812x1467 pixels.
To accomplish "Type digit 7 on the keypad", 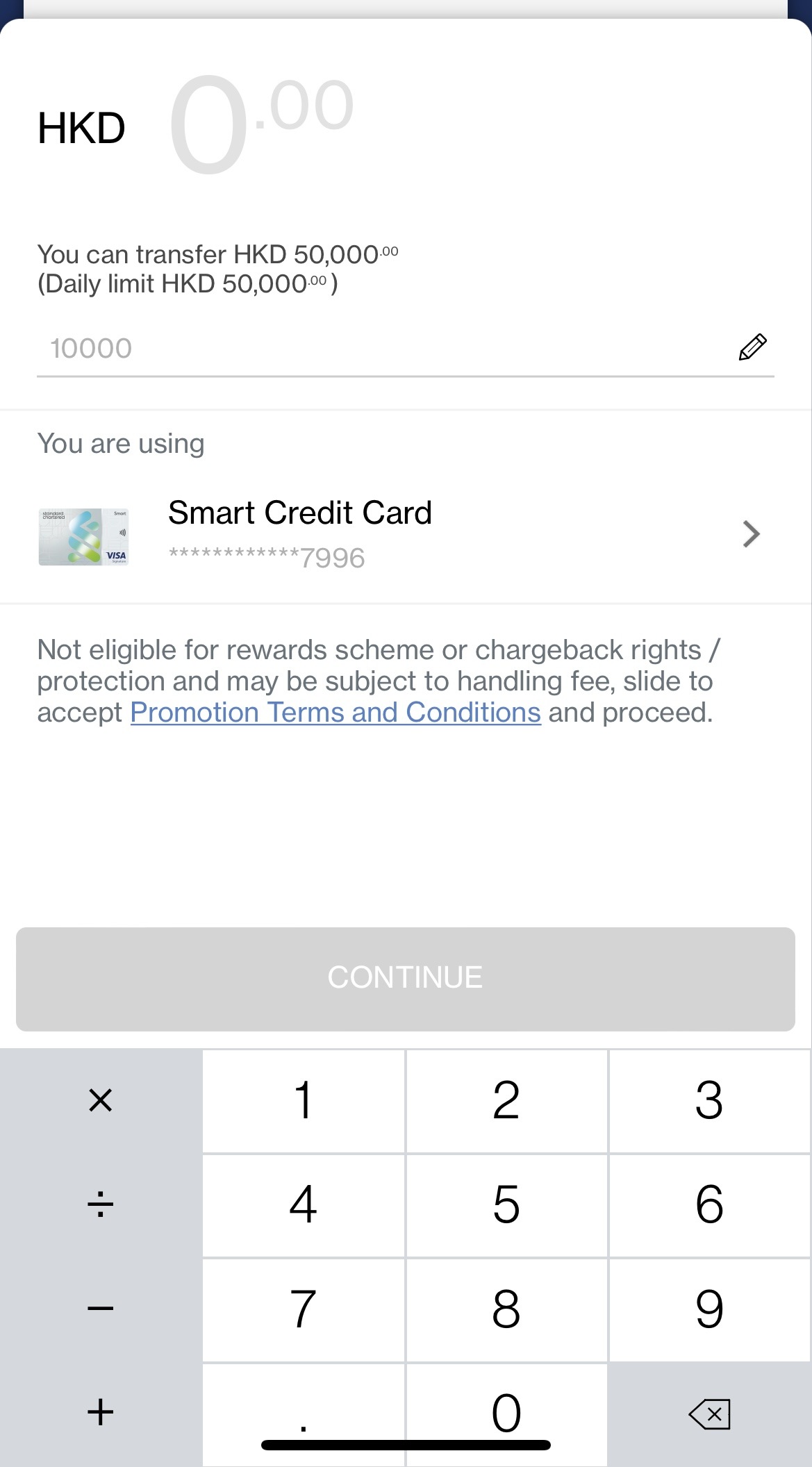I will (x=304, y=1309).
